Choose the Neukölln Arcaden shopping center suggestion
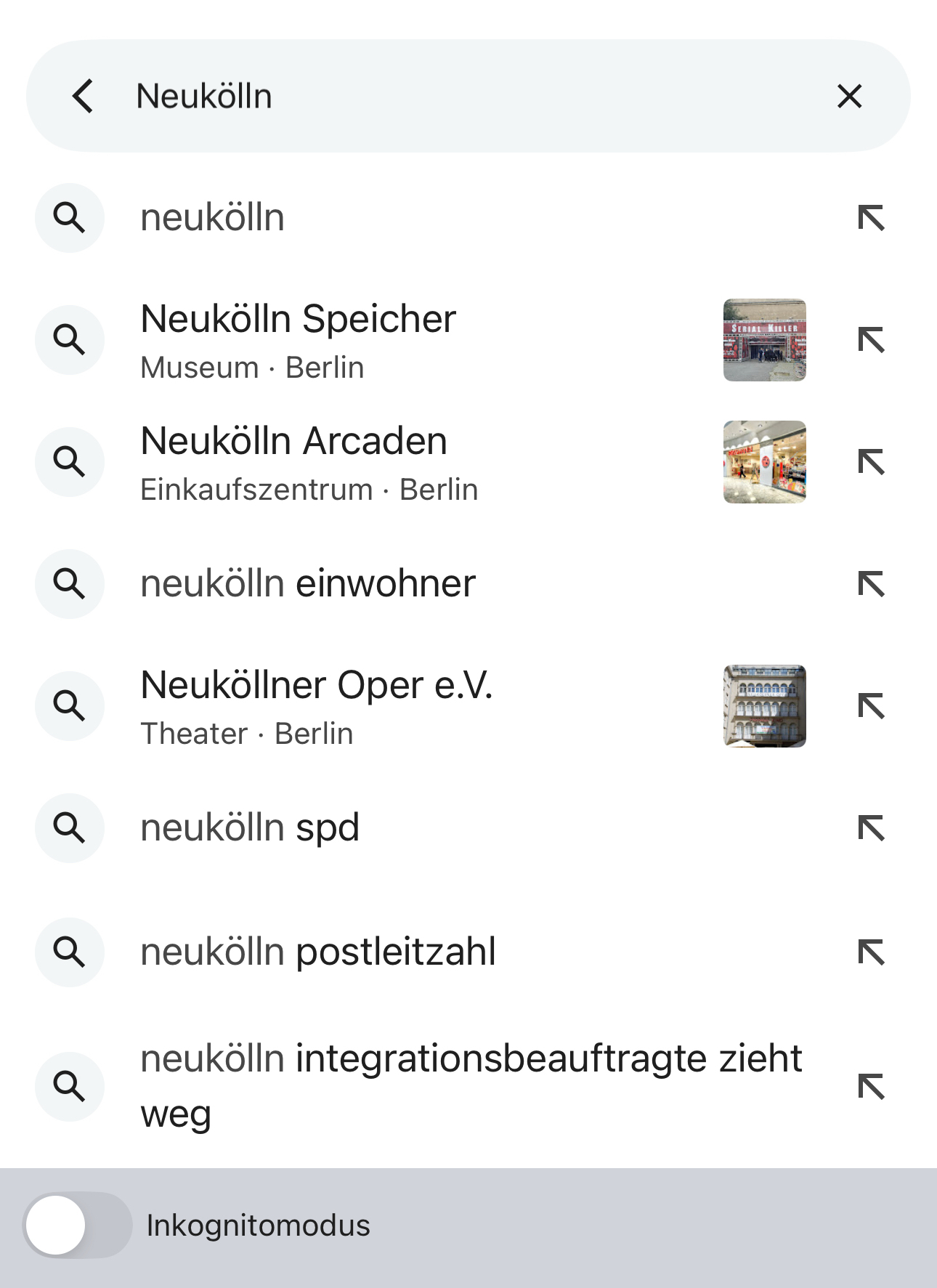Viewport: 937px width, 1288px height. pyautogui.click(x=293, y=461)
